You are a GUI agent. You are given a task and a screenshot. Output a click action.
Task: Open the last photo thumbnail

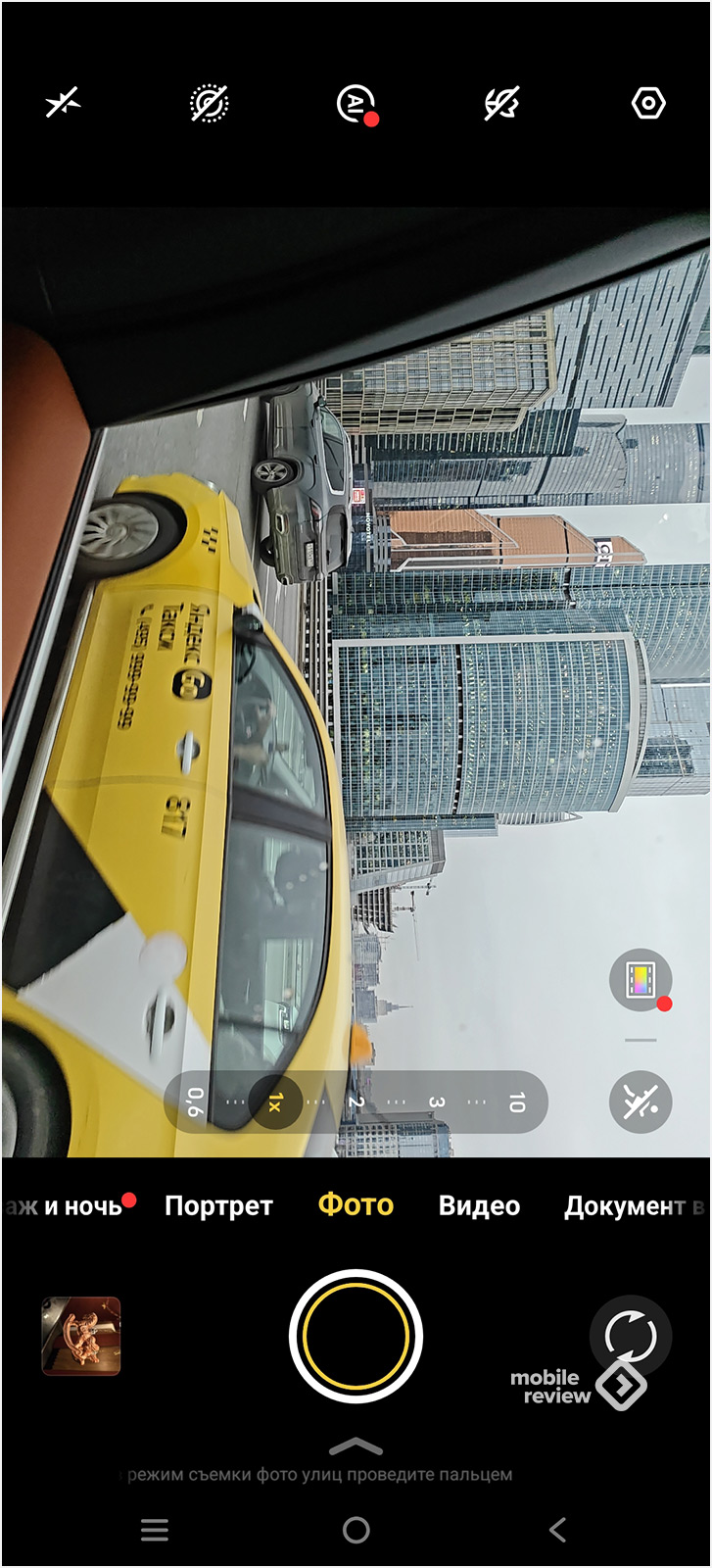tap(81, 1336)
